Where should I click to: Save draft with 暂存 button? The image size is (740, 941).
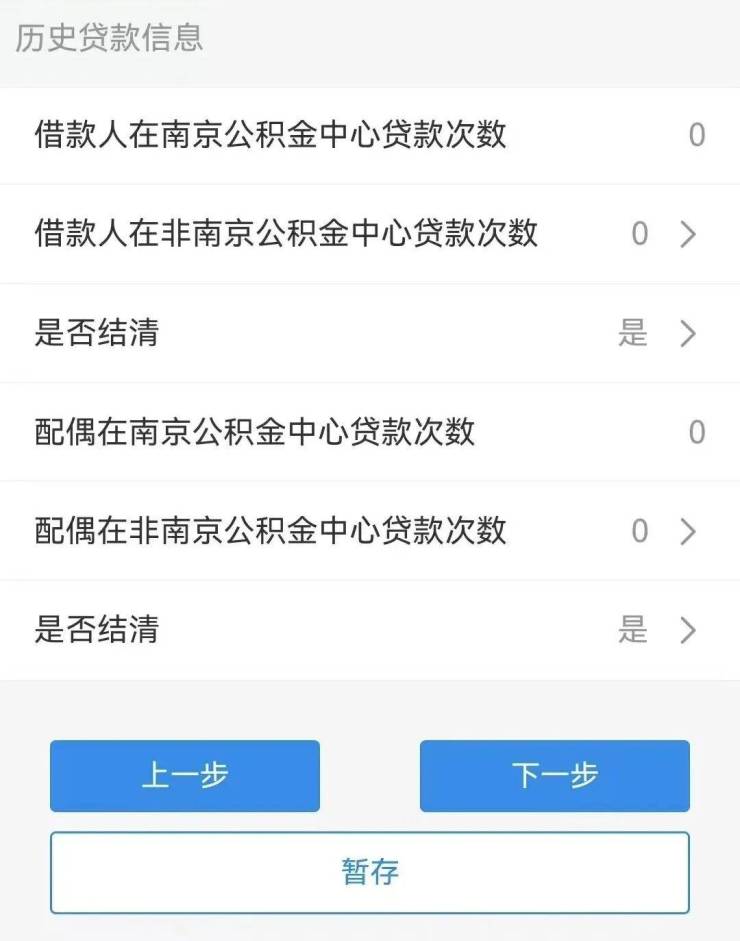pos(370,872)
